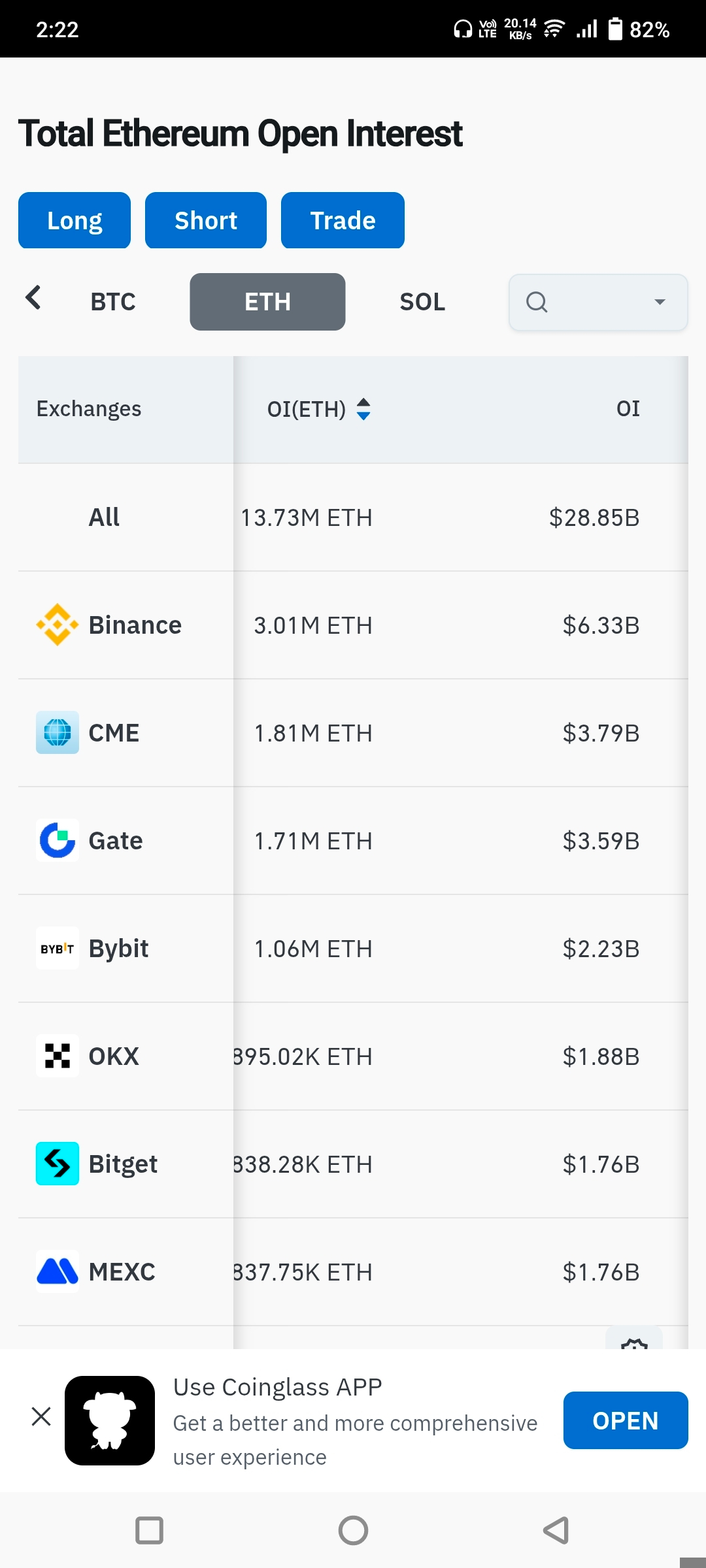The image size is (706, 1568).
Task: Go to the system home screen
Action: (353, 1530)
